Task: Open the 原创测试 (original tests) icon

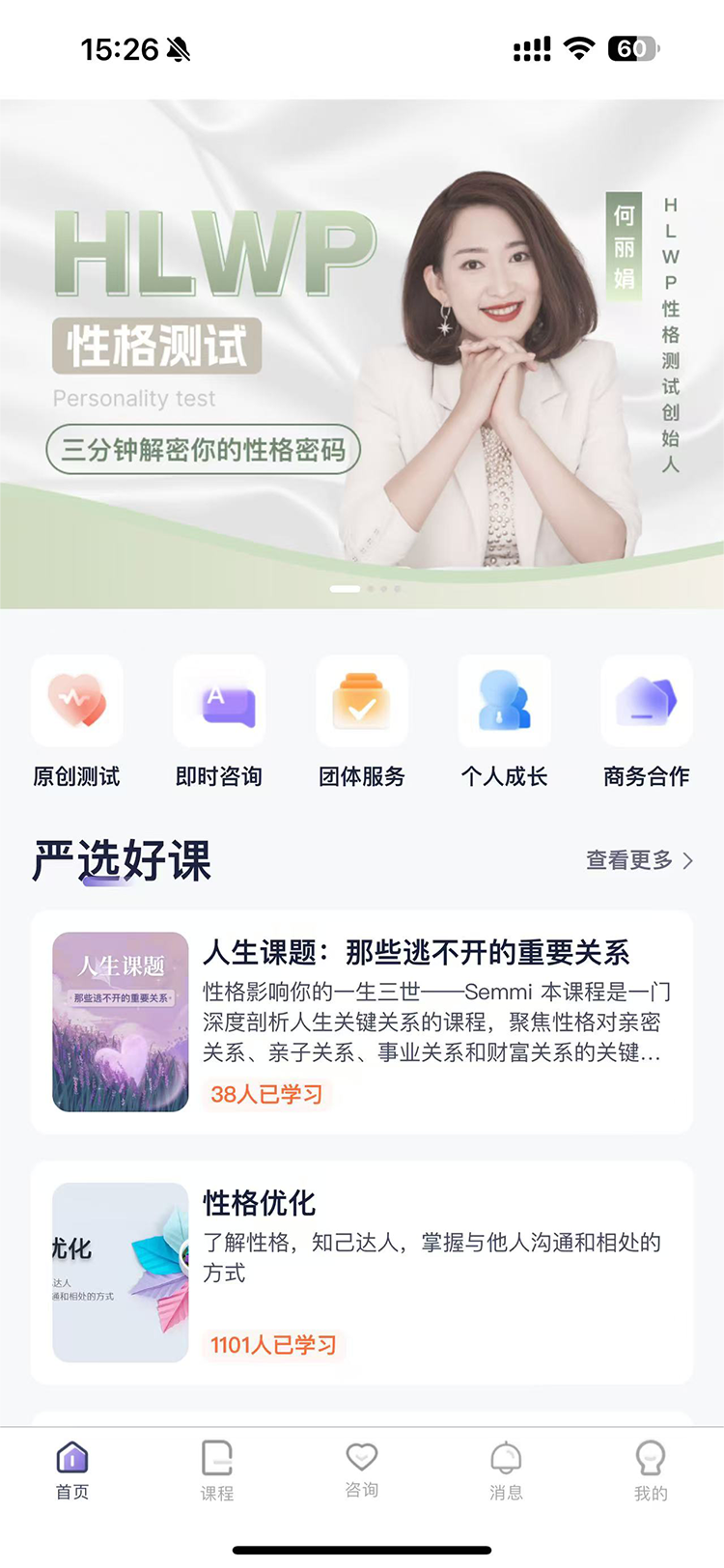Action: tap(76, 702)
